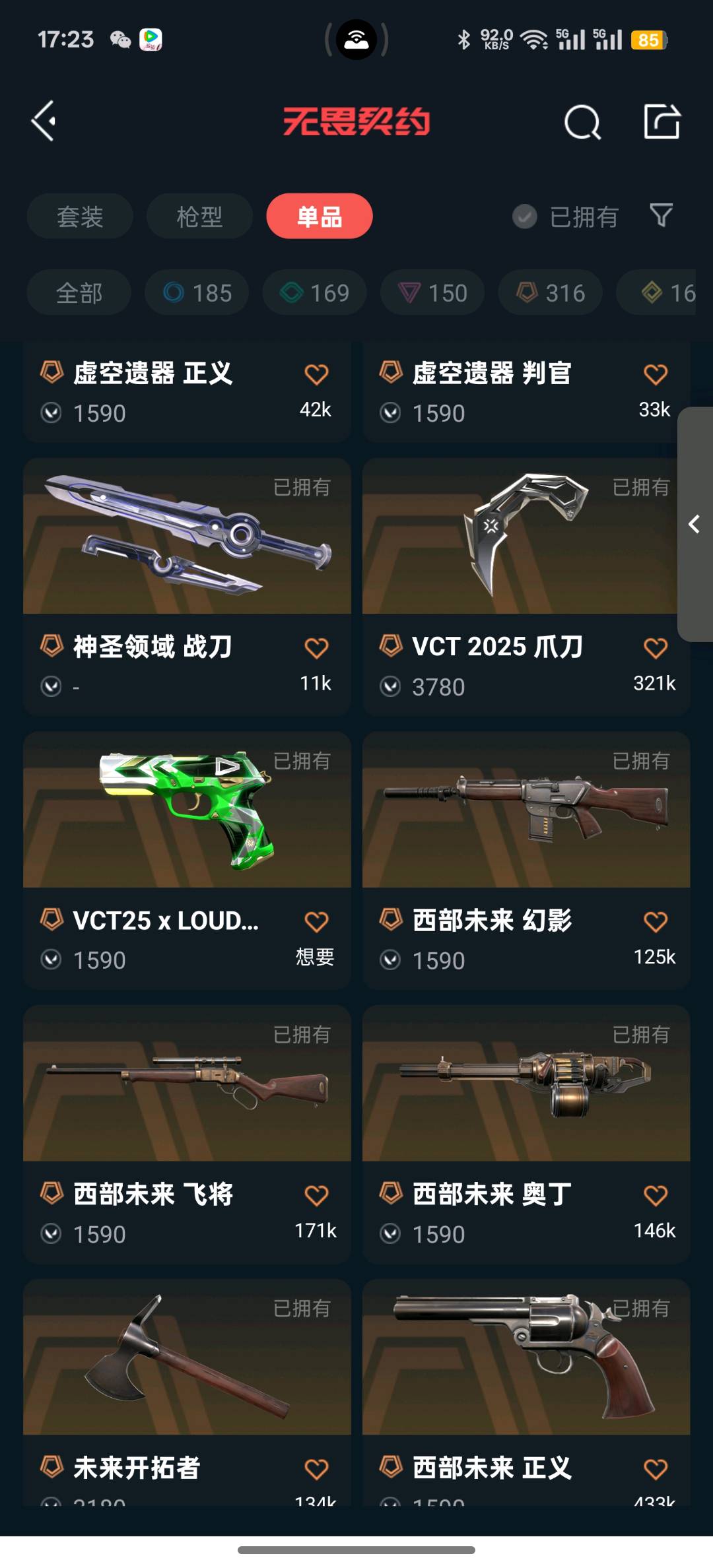Viewport: 713px width, 1568px height.
Task: Go back using the top-left arrow
Action: [x=44, y=121]
